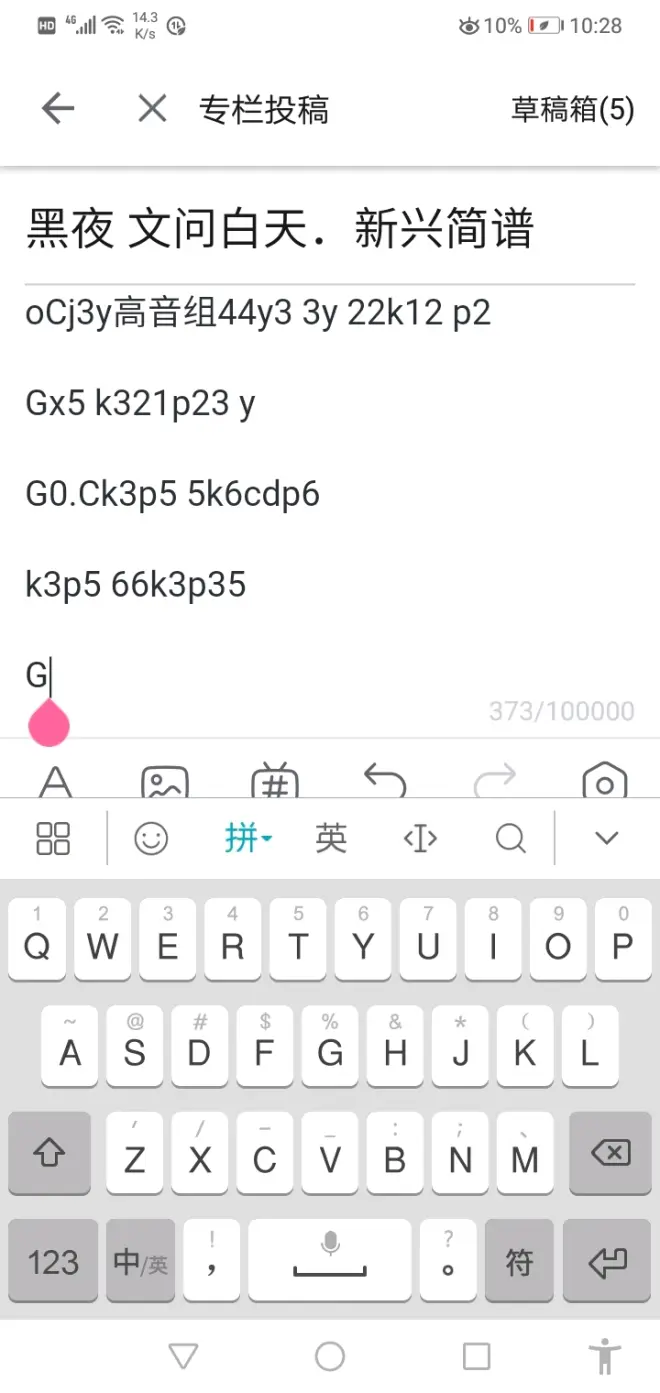Insert an image into the article
Screen dimensions: 660x1393
coord(165,782)
